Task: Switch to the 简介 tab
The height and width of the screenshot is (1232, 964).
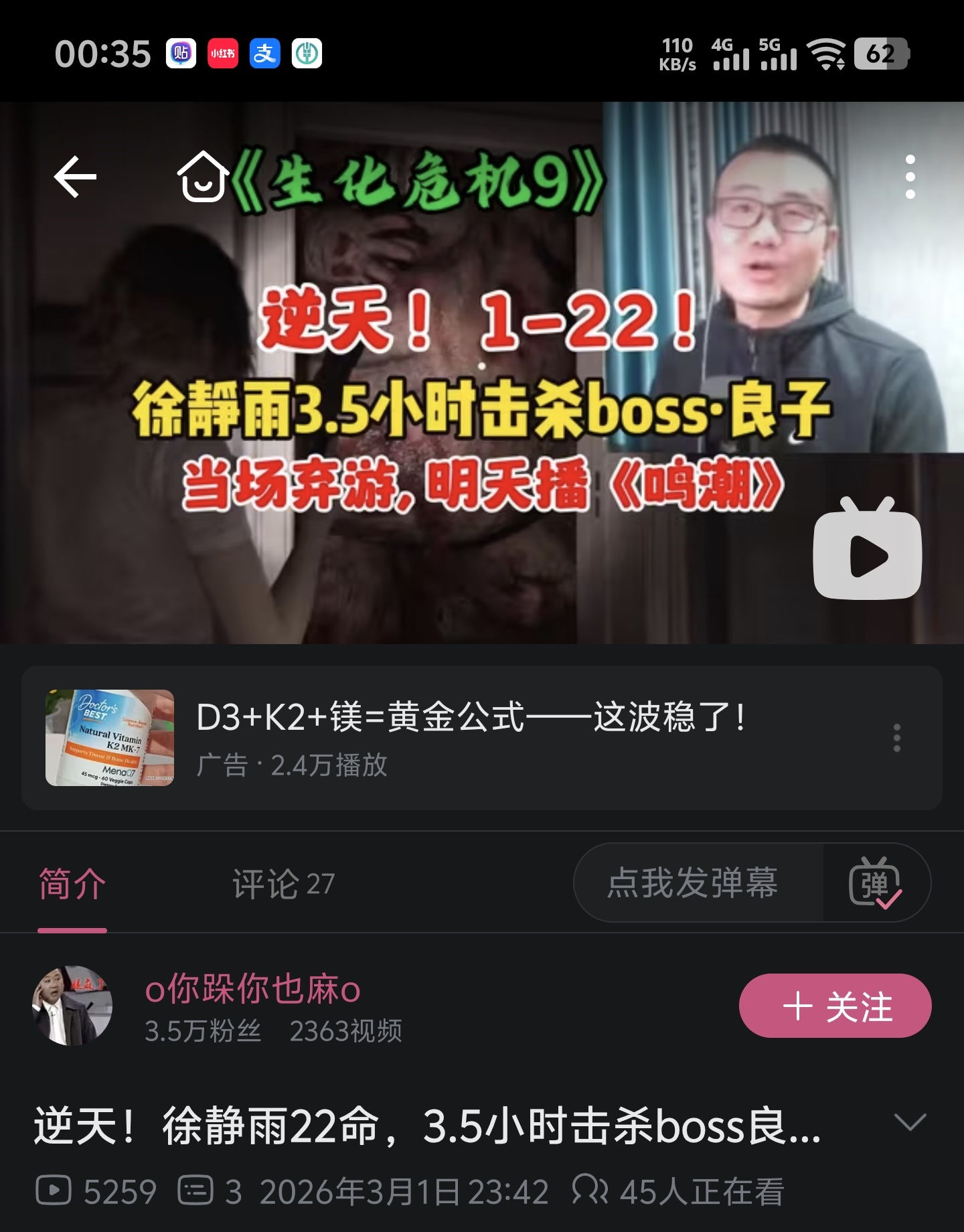Action: pyautogui.click(x=72, y=884)
